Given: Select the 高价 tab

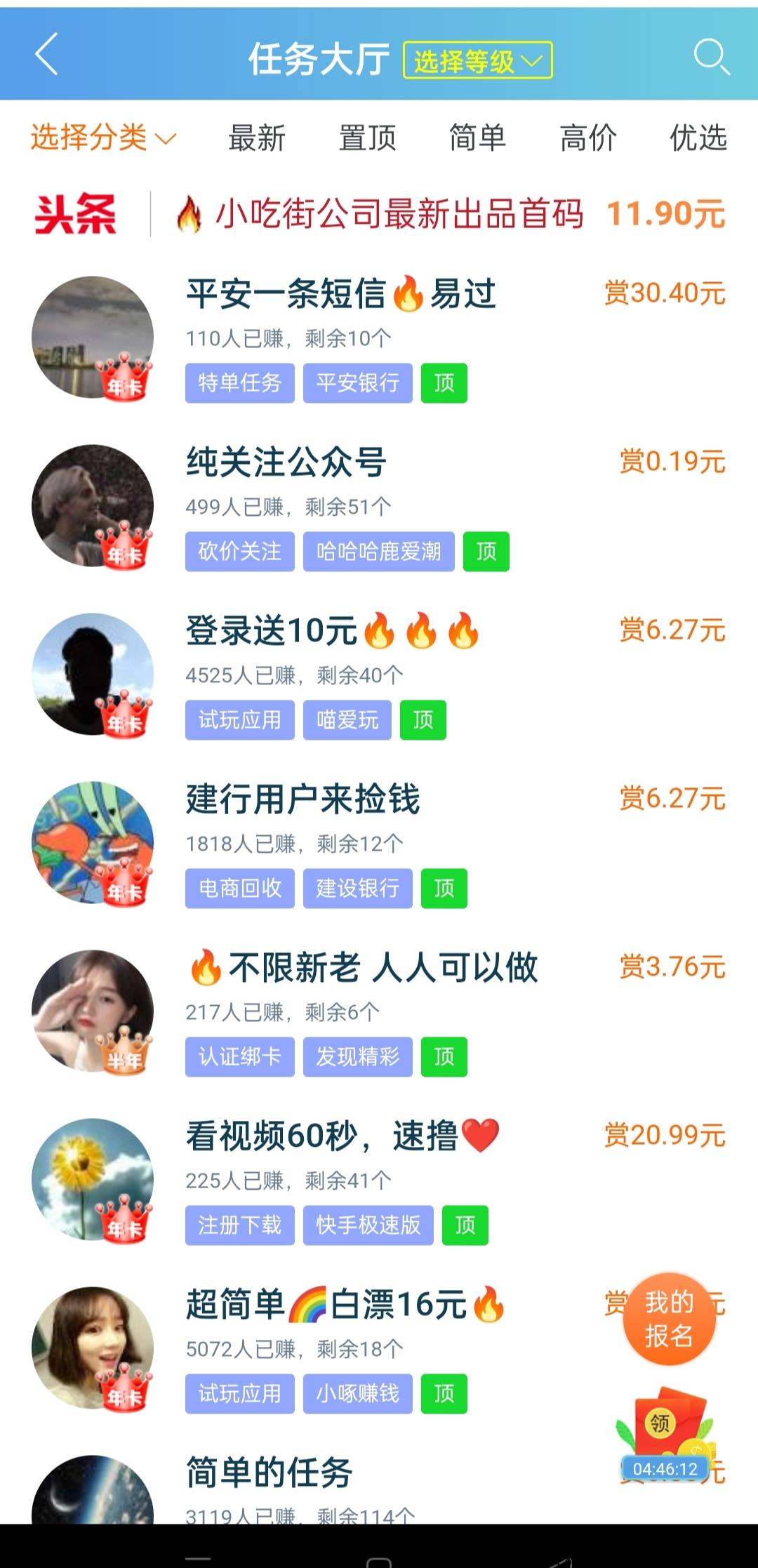Looking at the screenshot, I should point(588,138).
